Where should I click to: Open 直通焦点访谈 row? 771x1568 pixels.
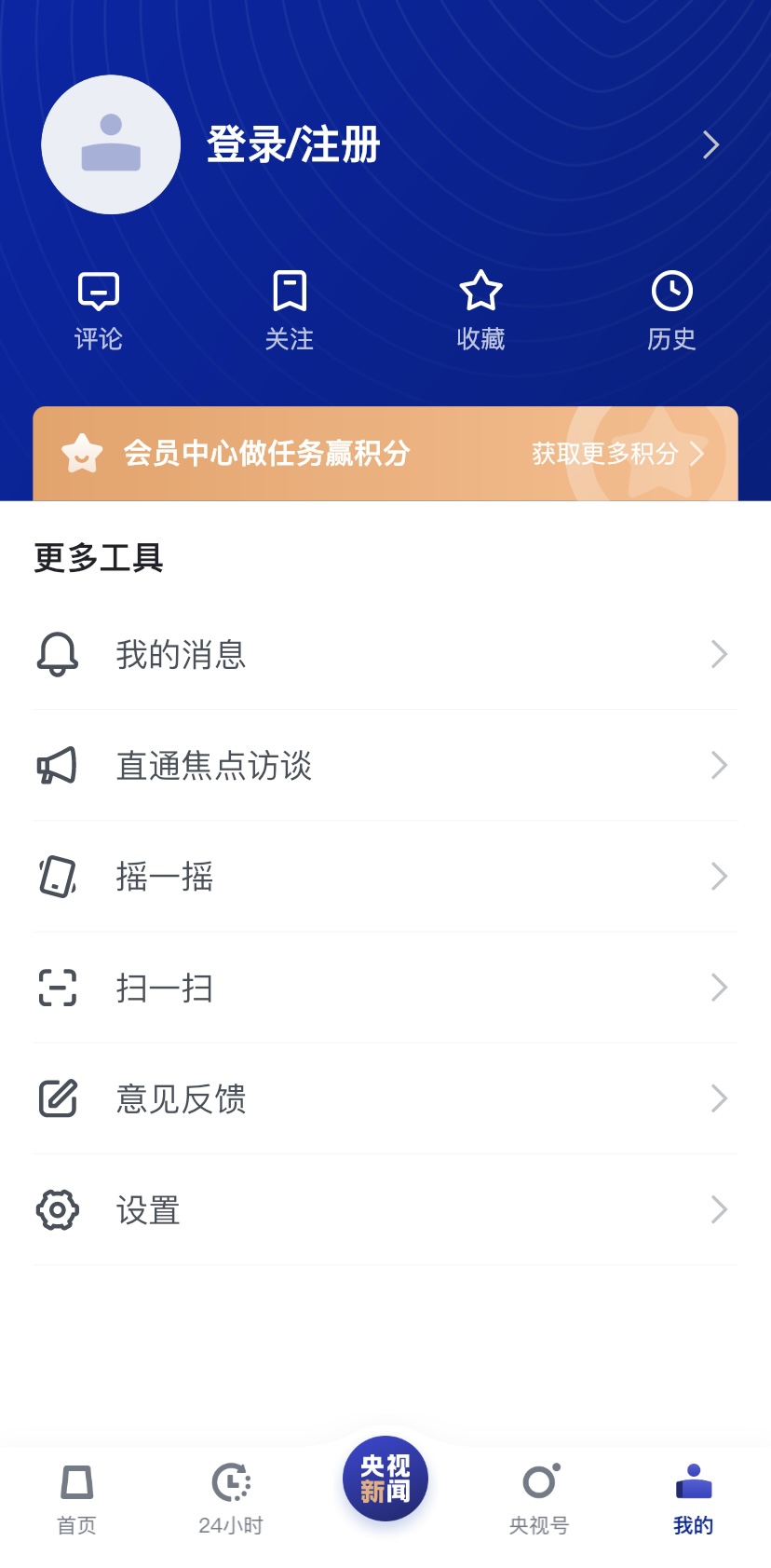(x=385, y=765)
